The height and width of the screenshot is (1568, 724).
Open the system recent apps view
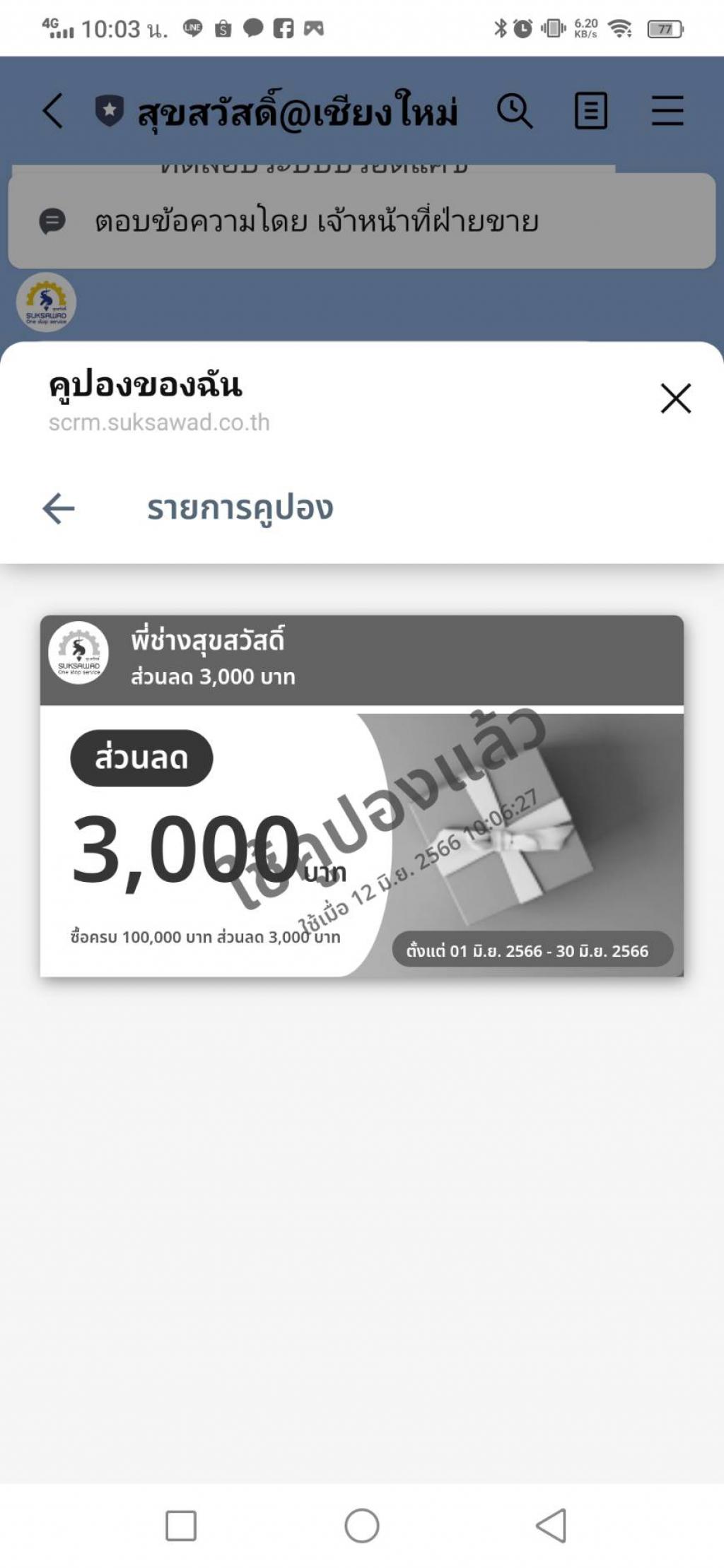181,1526
